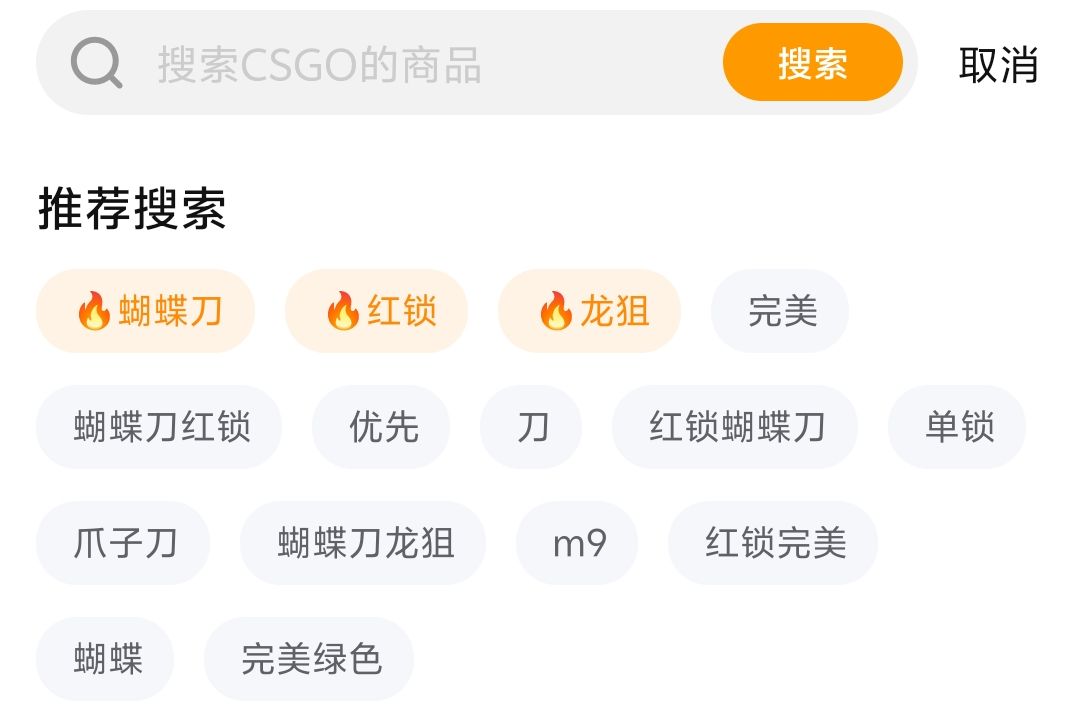1080x727 pixels.
Task: Select the 蝴蝶刀红锁 chip
Action: click(x=159, y=427)
